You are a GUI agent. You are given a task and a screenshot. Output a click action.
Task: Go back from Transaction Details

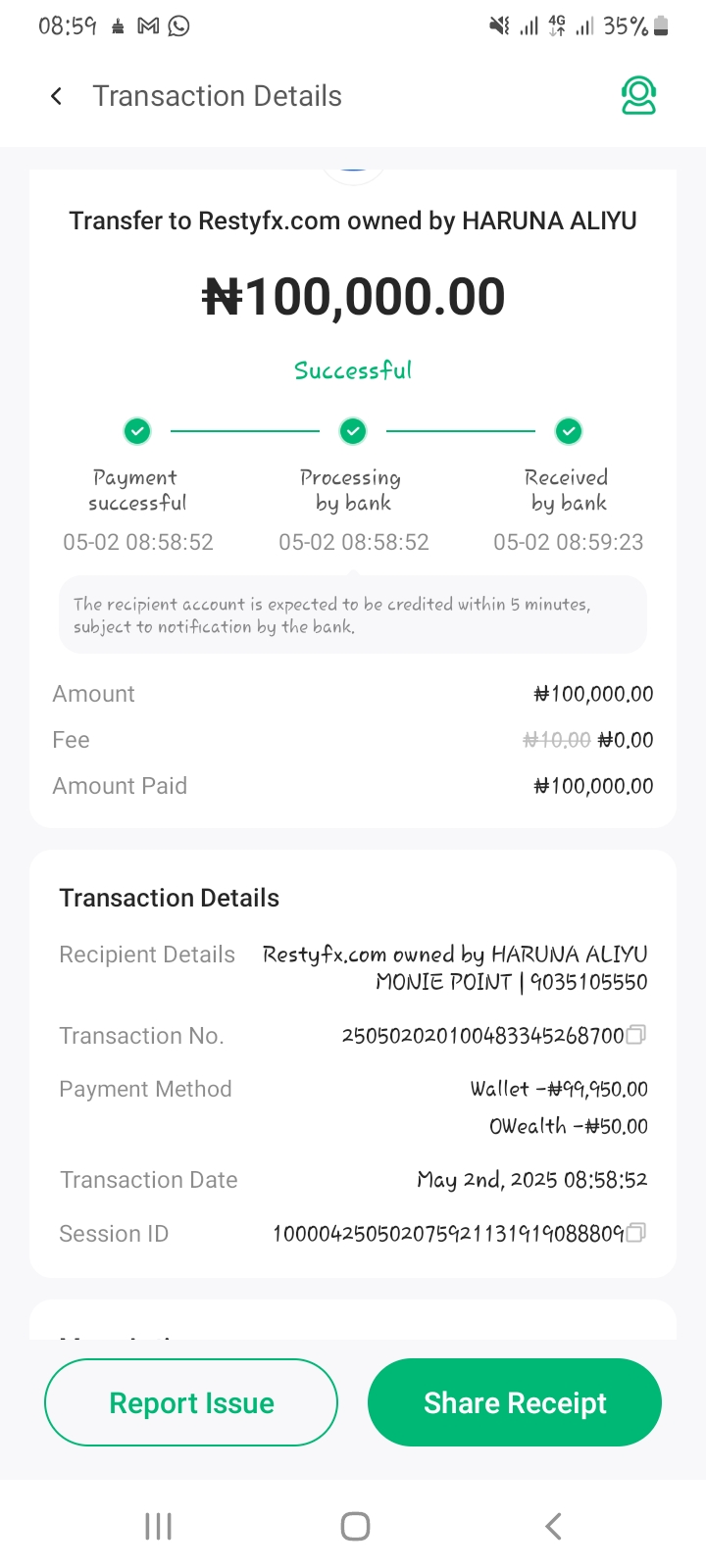(x=57, y=96)
